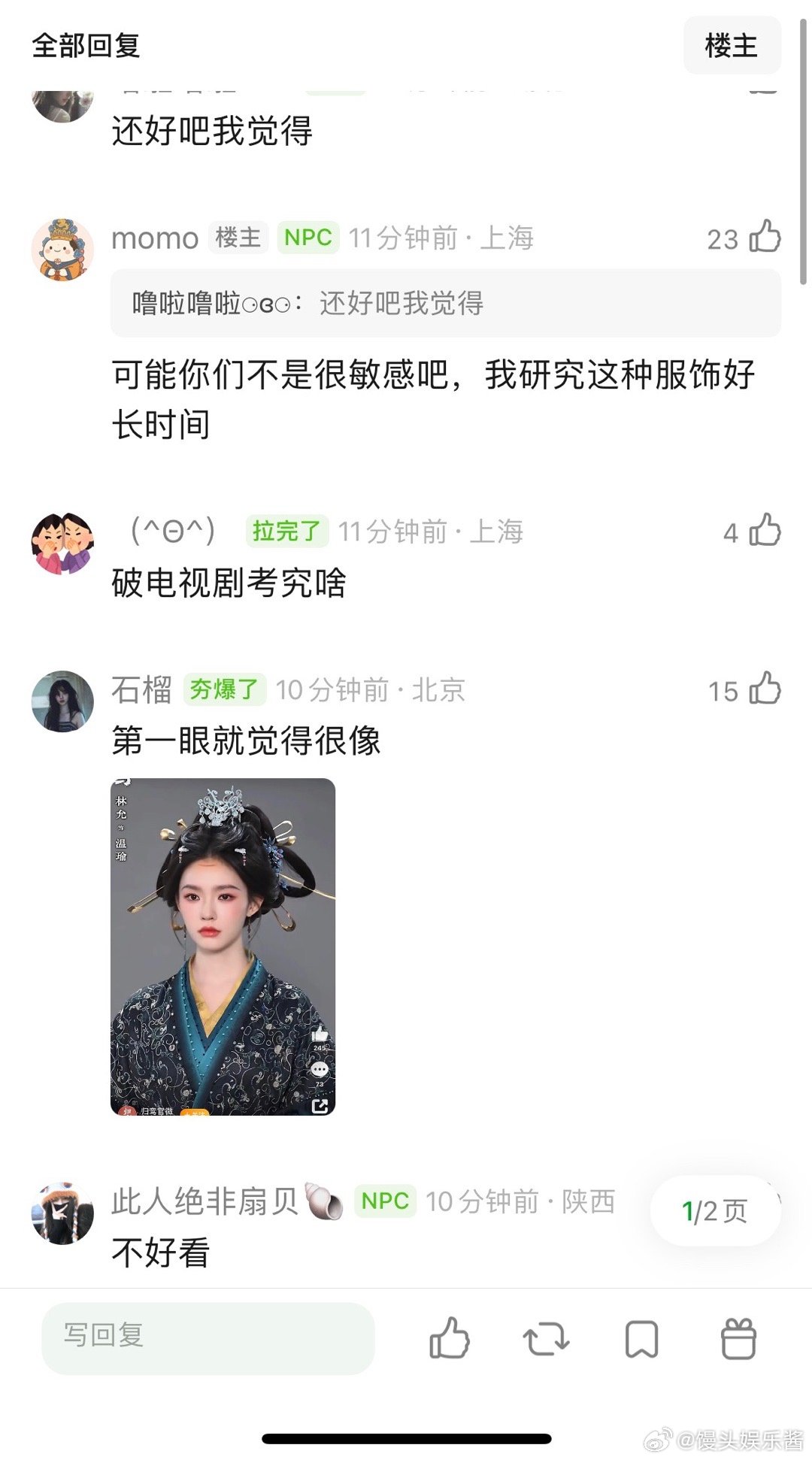Select the 拉完了 badge on (^Θ^)'s comment
The image size is (812, 1460).
286,531
